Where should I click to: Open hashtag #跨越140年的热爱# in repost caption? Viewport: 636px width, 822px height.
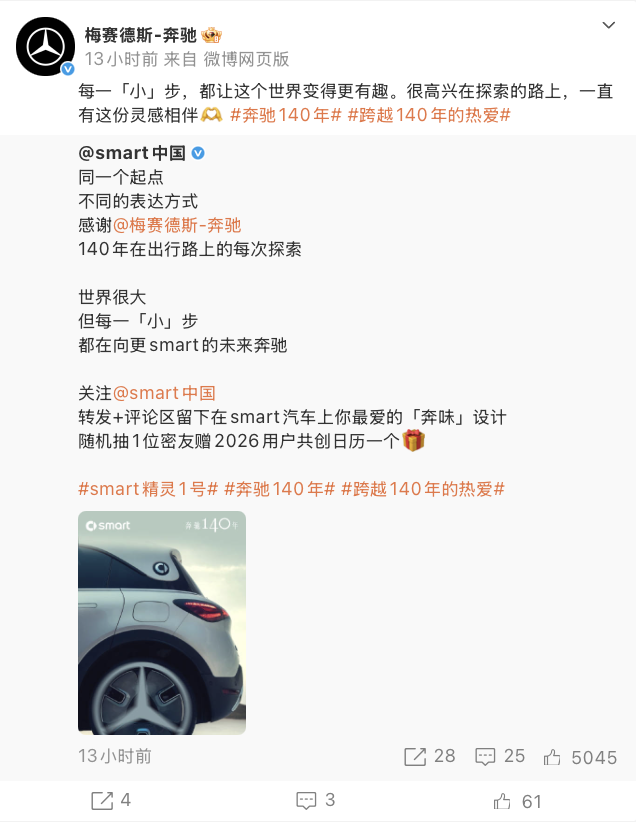pyautogui.click(x=429, y=115)
